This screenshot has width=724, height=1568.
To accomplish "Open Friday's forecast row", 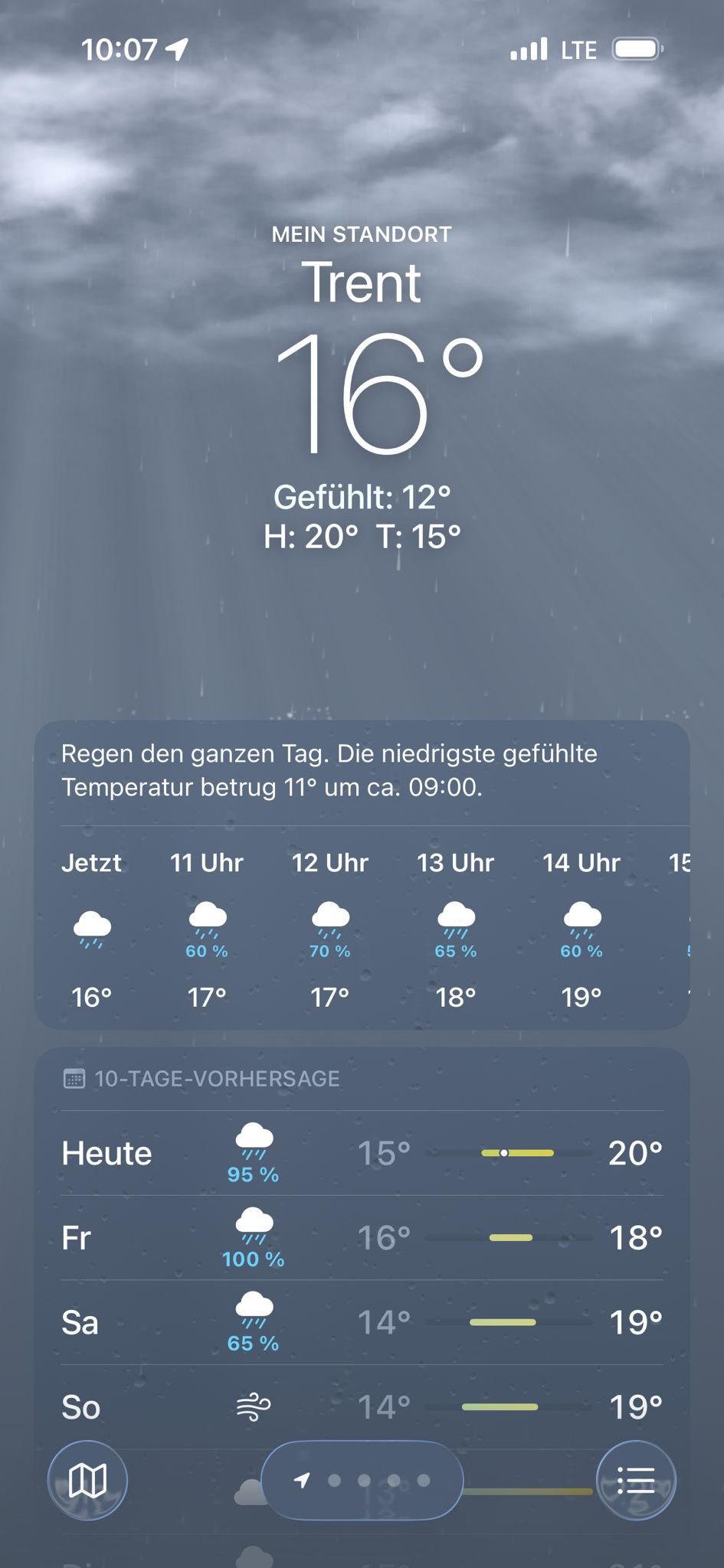I will pyautogui.click(x=362, y=1238).
